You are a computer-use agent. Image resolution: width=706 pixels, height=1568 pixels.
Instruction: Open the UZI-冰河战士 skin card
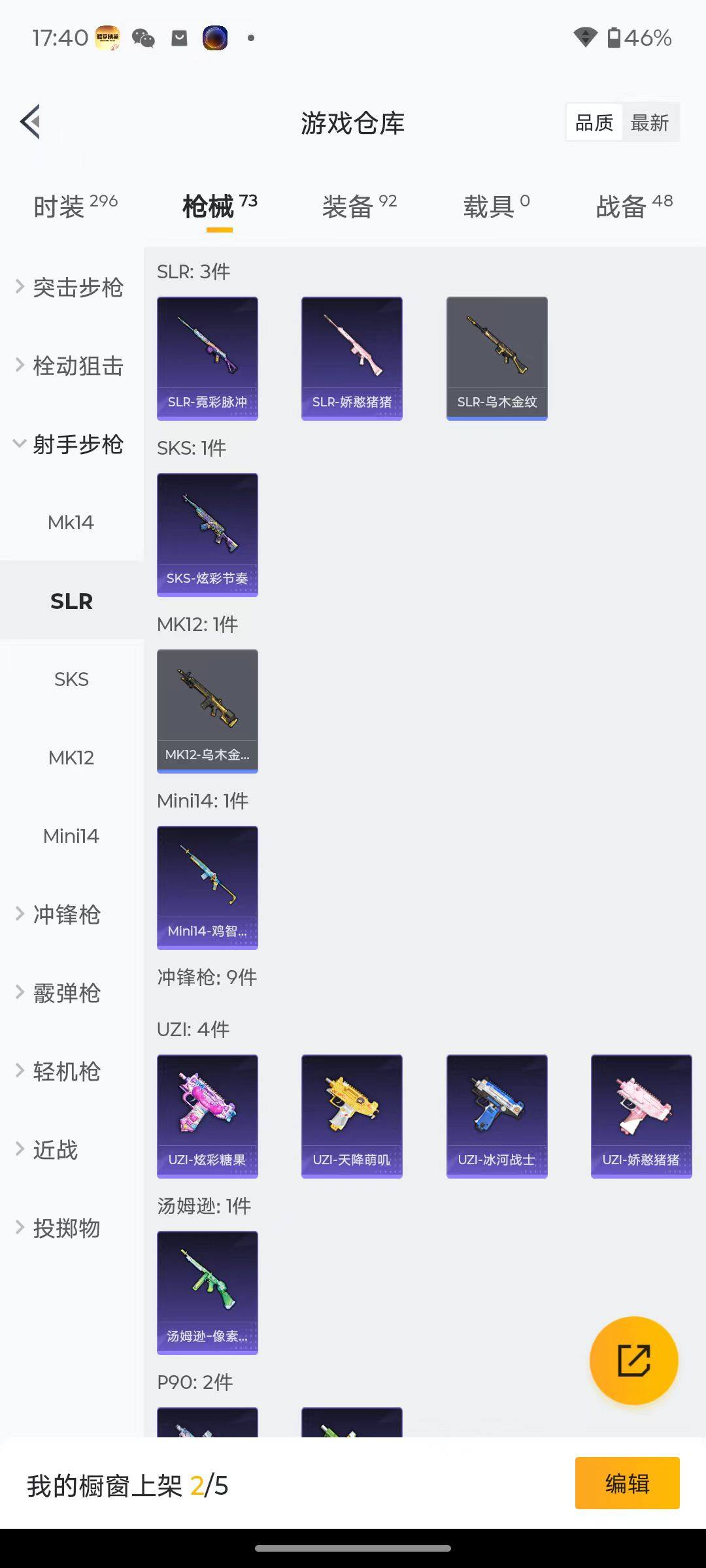point(496,1115)
